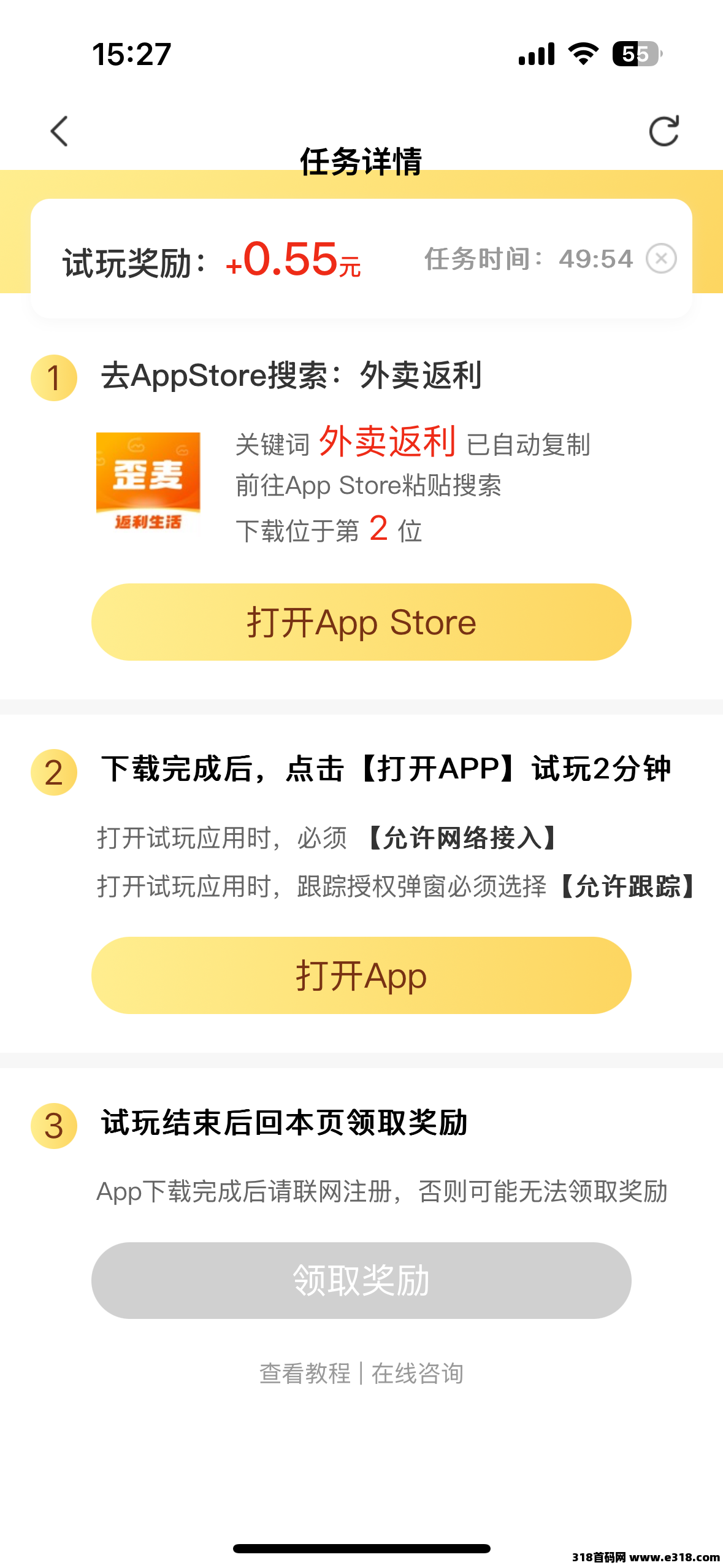723x1568 pixels.
Task: Refresh the task details page
Action: pos(664,131)
